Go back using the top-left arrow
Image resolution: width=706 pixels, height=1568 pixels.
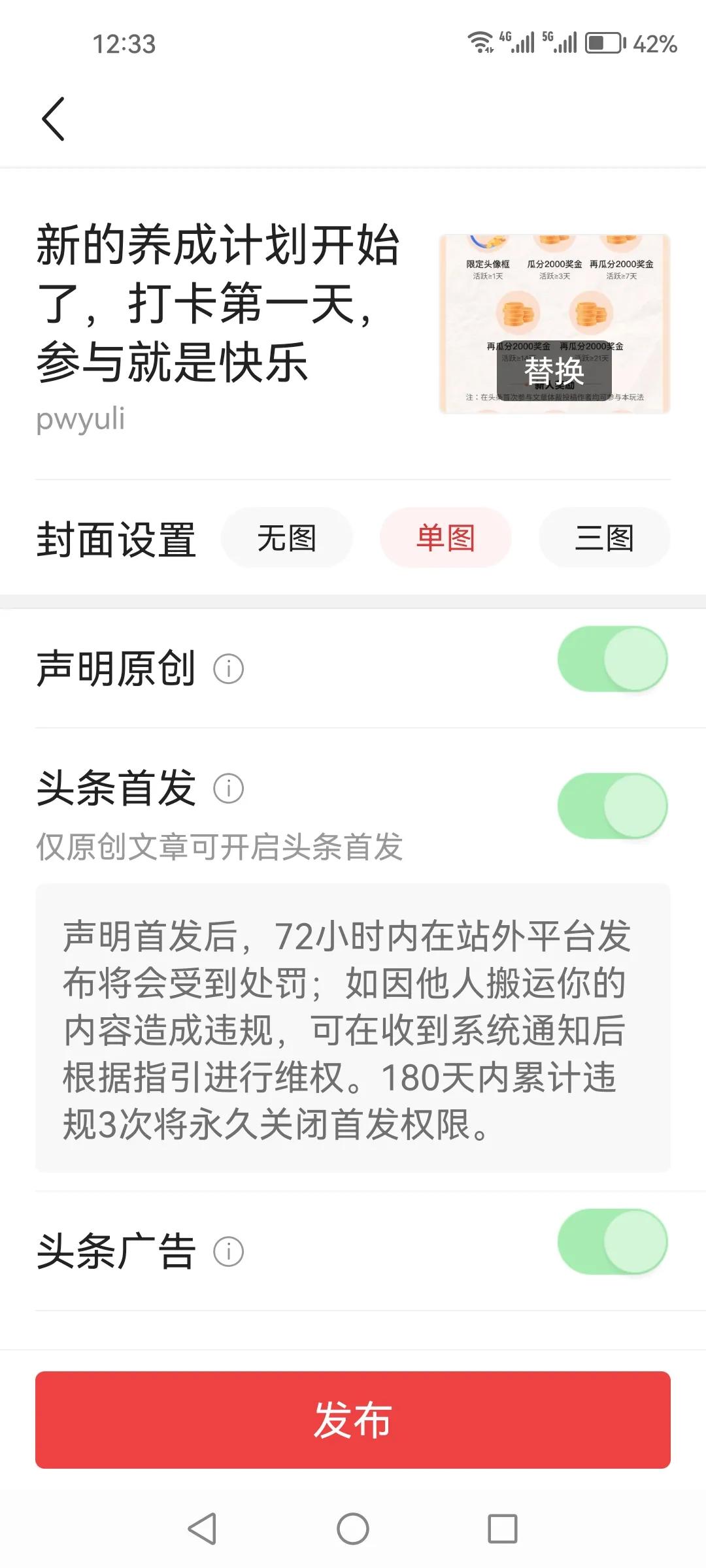point(54,119)
